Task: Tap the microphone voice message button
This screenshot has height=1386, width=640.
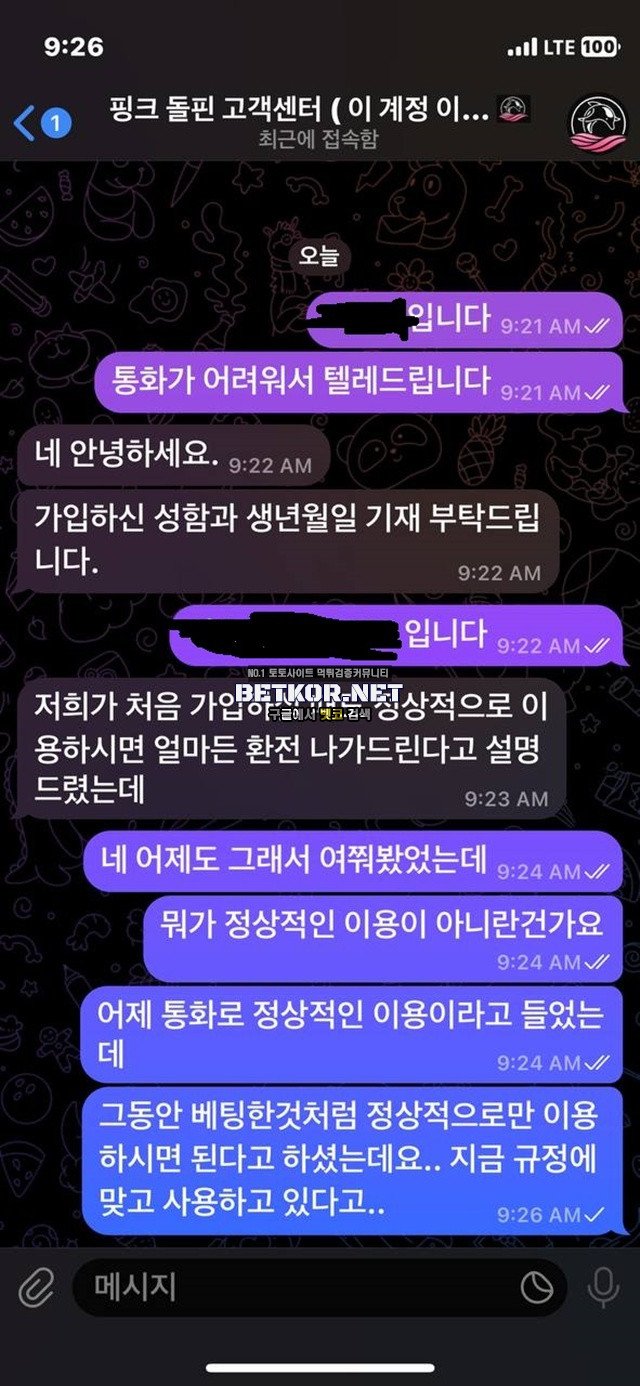Action: click(603, 1288)
